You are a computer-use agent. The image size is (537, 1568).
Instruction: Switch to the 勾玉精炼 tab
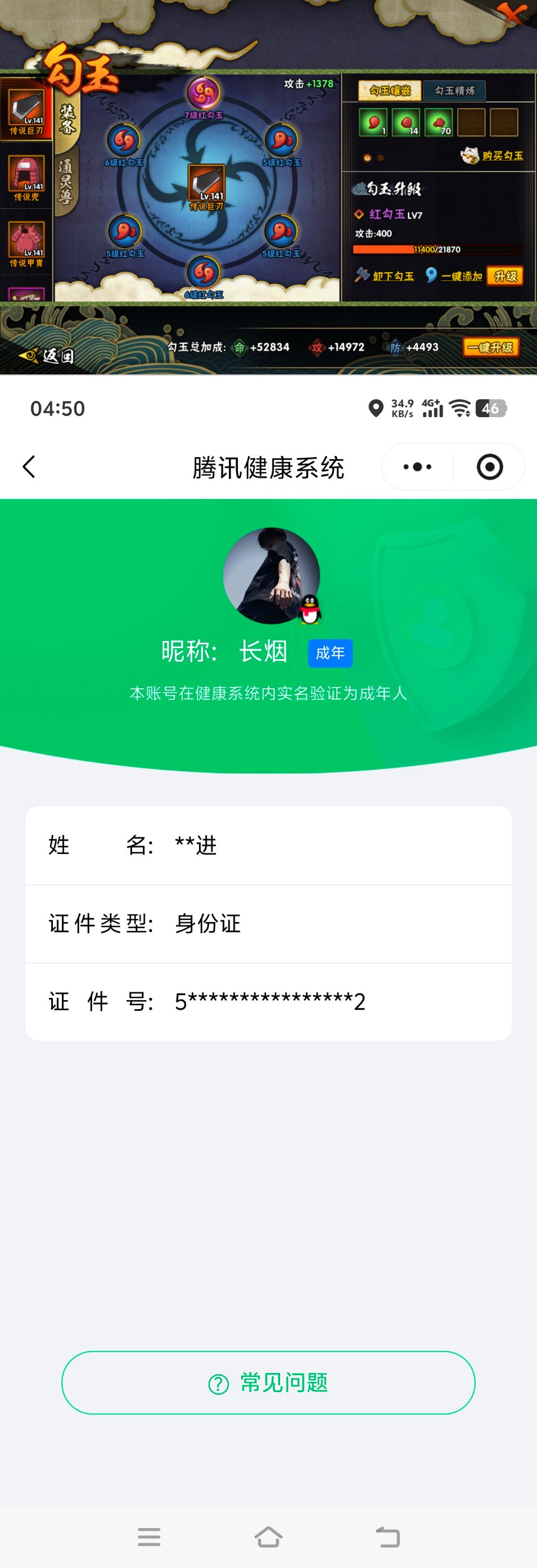(456, 89)
